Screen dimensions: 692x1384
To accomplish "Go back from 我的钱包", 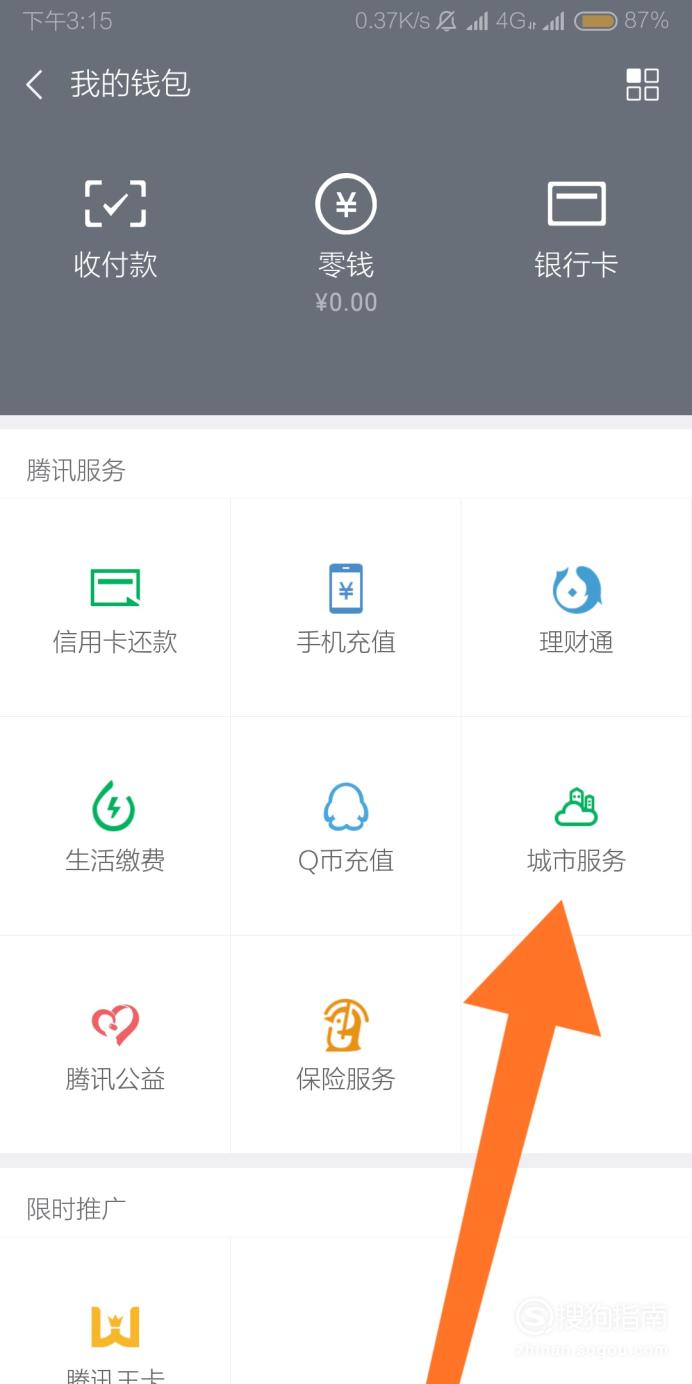I will point(35,85).
